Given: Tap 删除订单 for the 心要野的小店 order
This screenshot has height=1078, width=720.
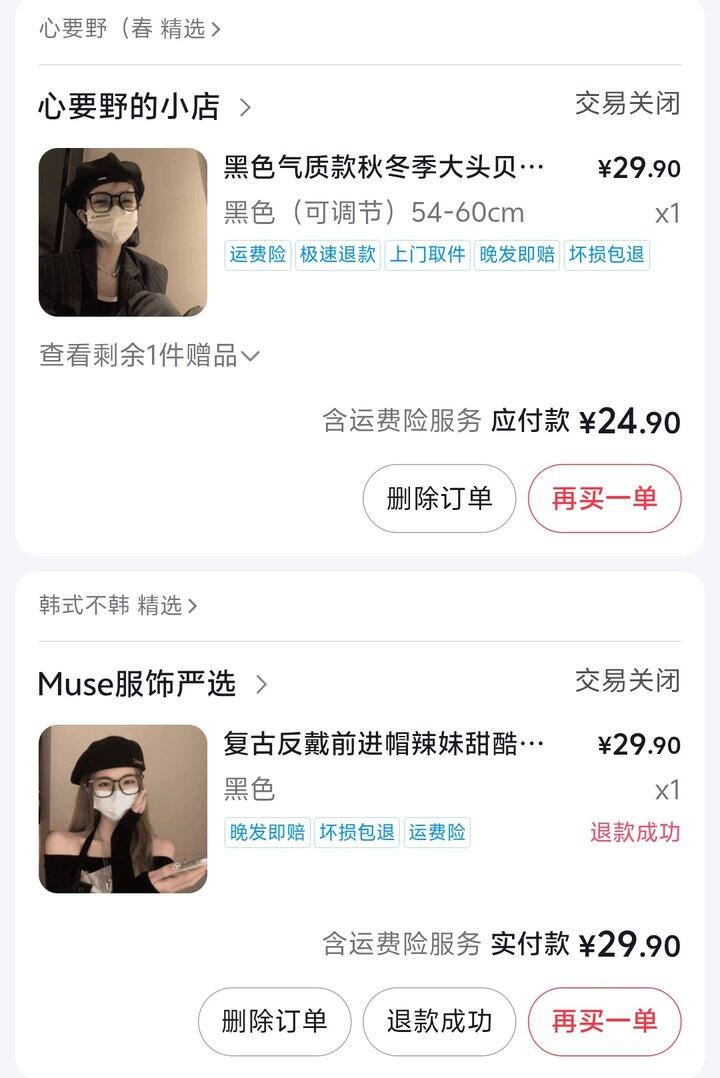Looking at the screenshot, I should 439,498.
